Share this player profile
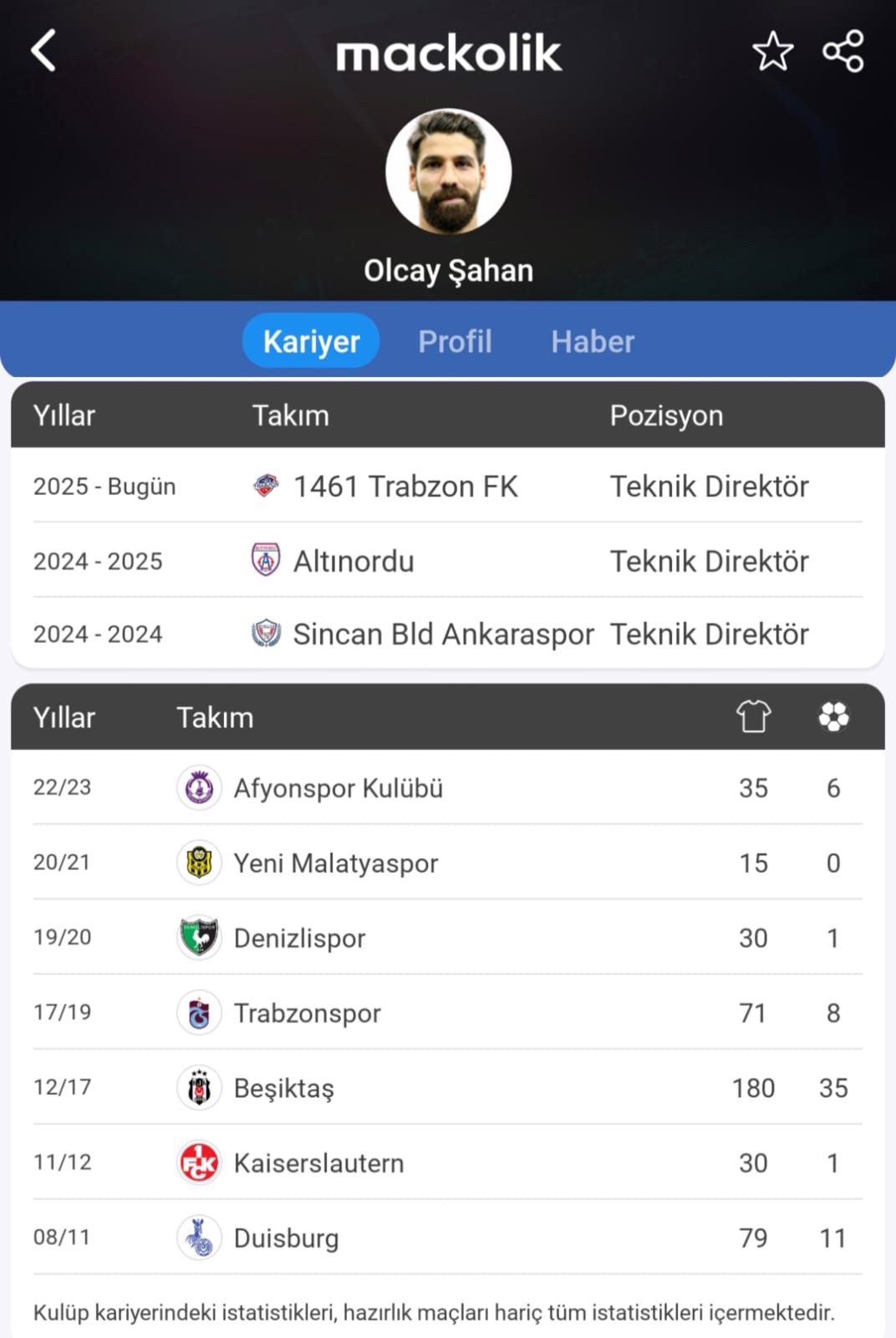Screen dimensions: 896x1338 click(x=843, y=51)
